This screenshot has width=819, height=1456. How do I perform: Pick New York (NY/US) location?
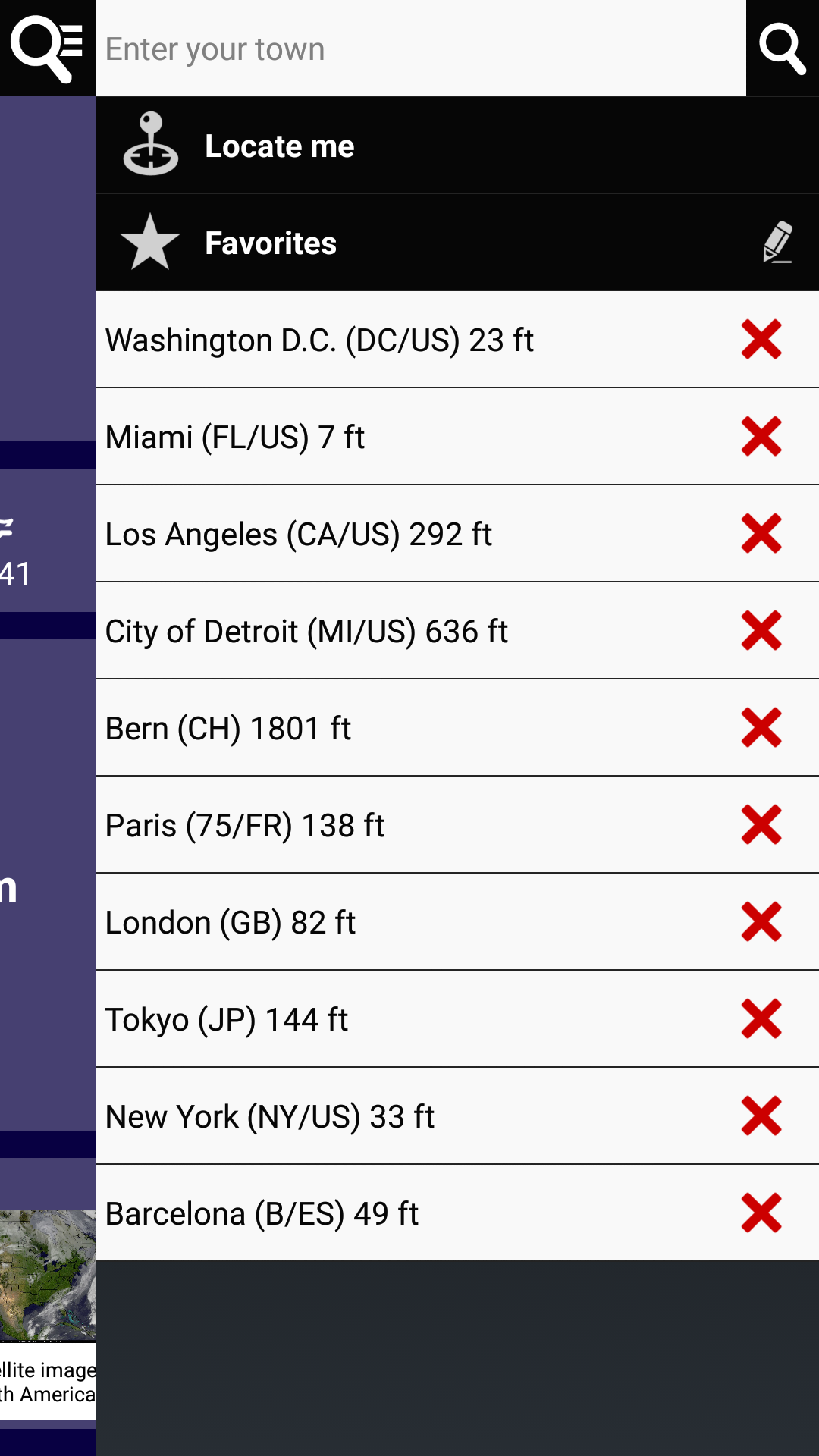click(269, 1116)
